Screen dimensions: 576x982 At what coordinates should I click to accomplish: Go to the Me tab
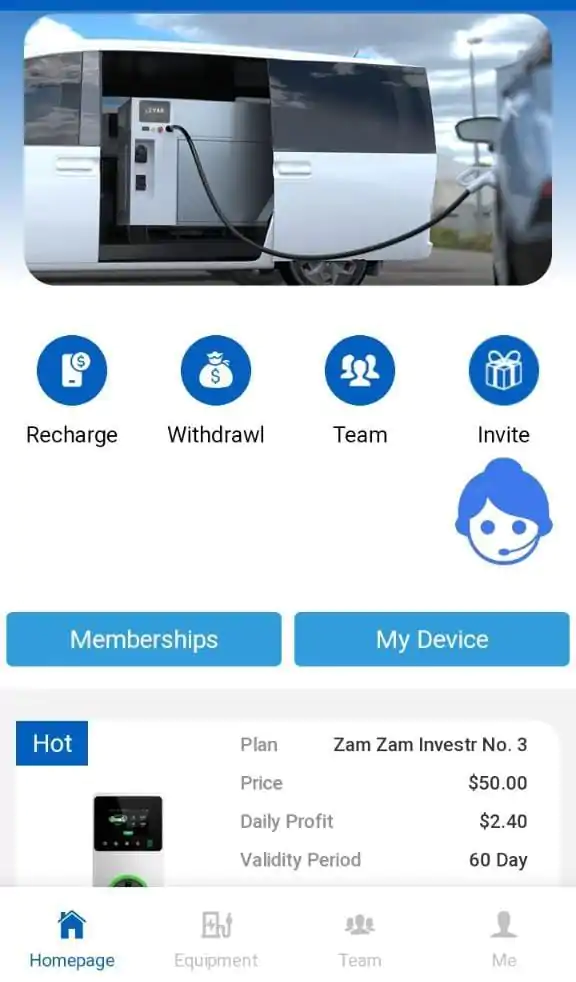[x=504, y=938]
